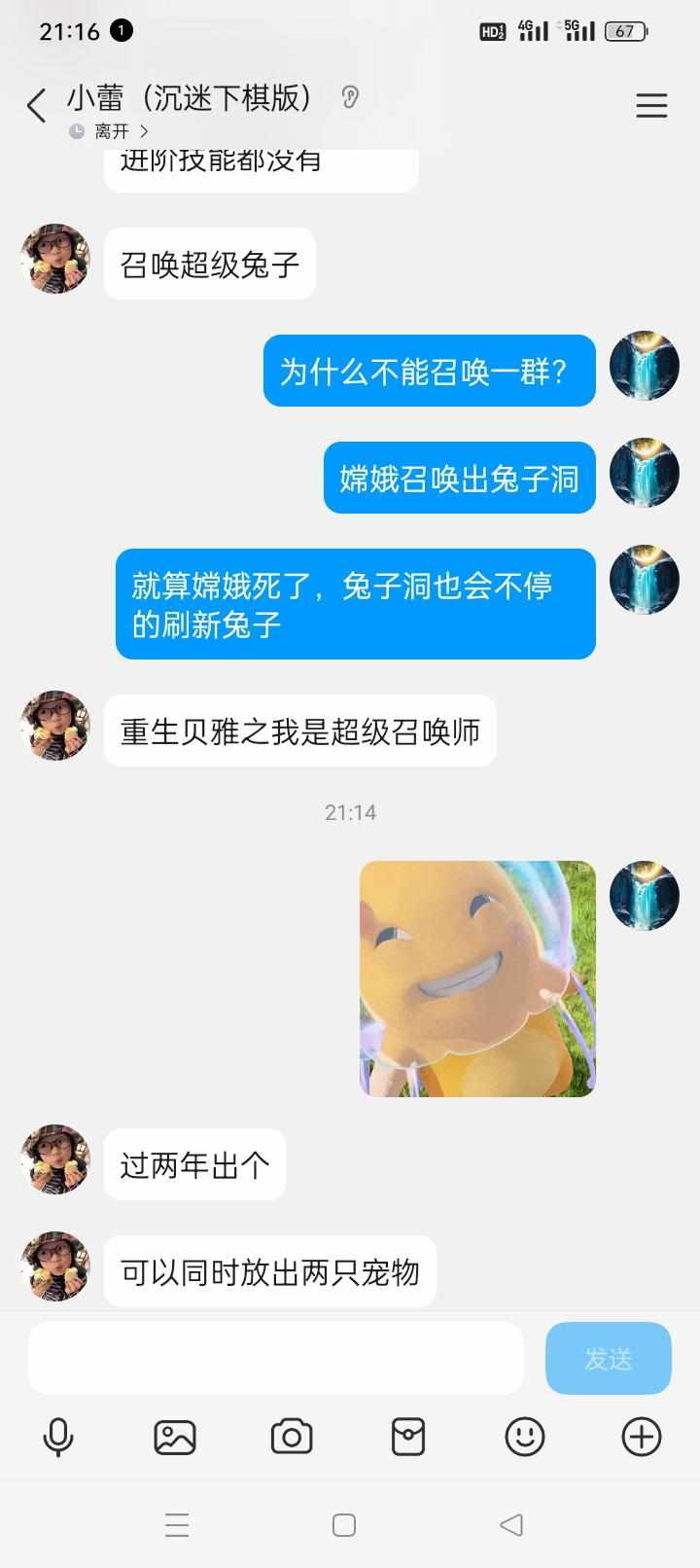Open the red packet option
The width and height of the screenshot is (700, 1568).
[408, 1437]
